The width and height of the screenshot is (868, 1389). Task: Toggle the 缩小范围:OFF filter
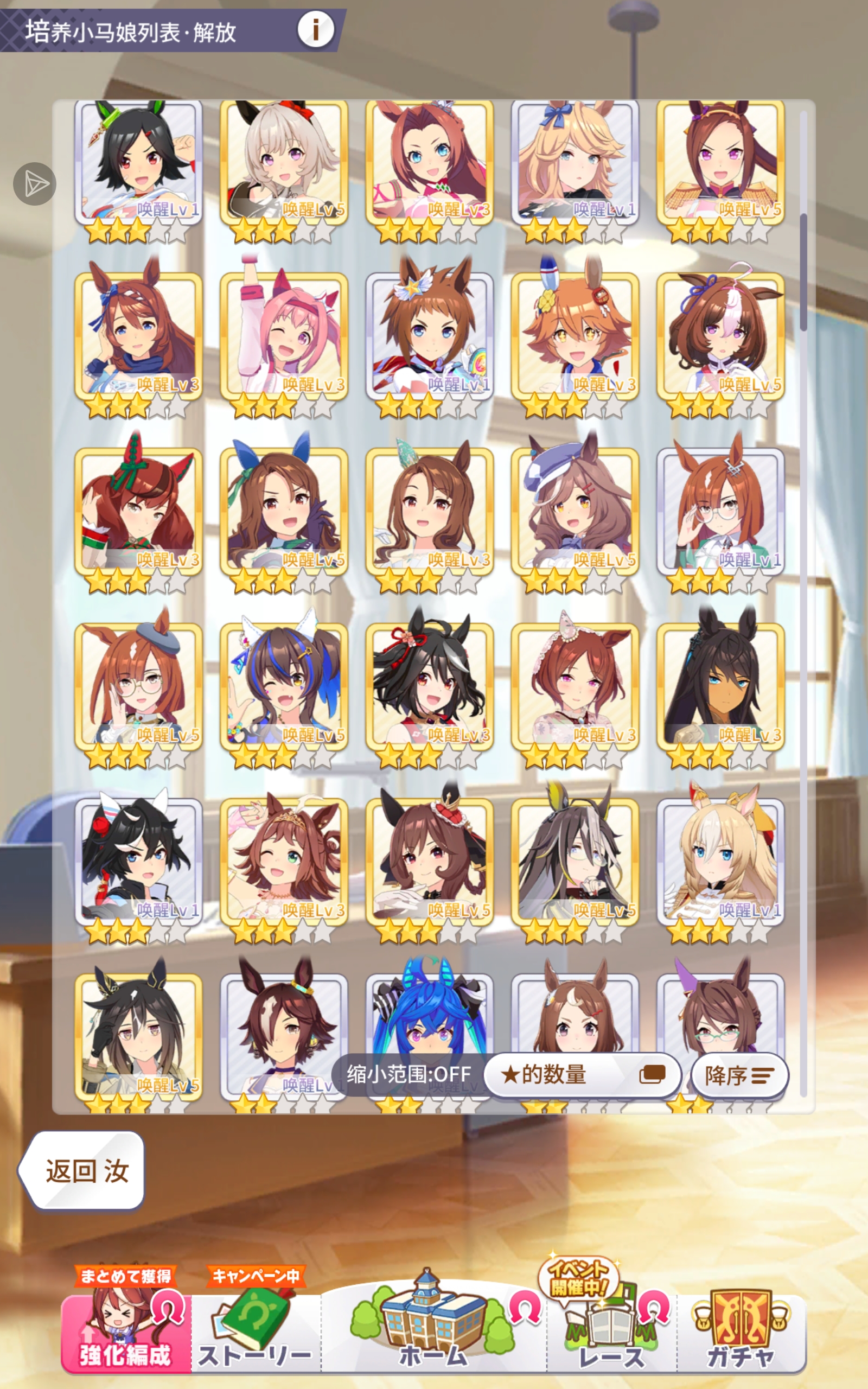[408, 1074]
